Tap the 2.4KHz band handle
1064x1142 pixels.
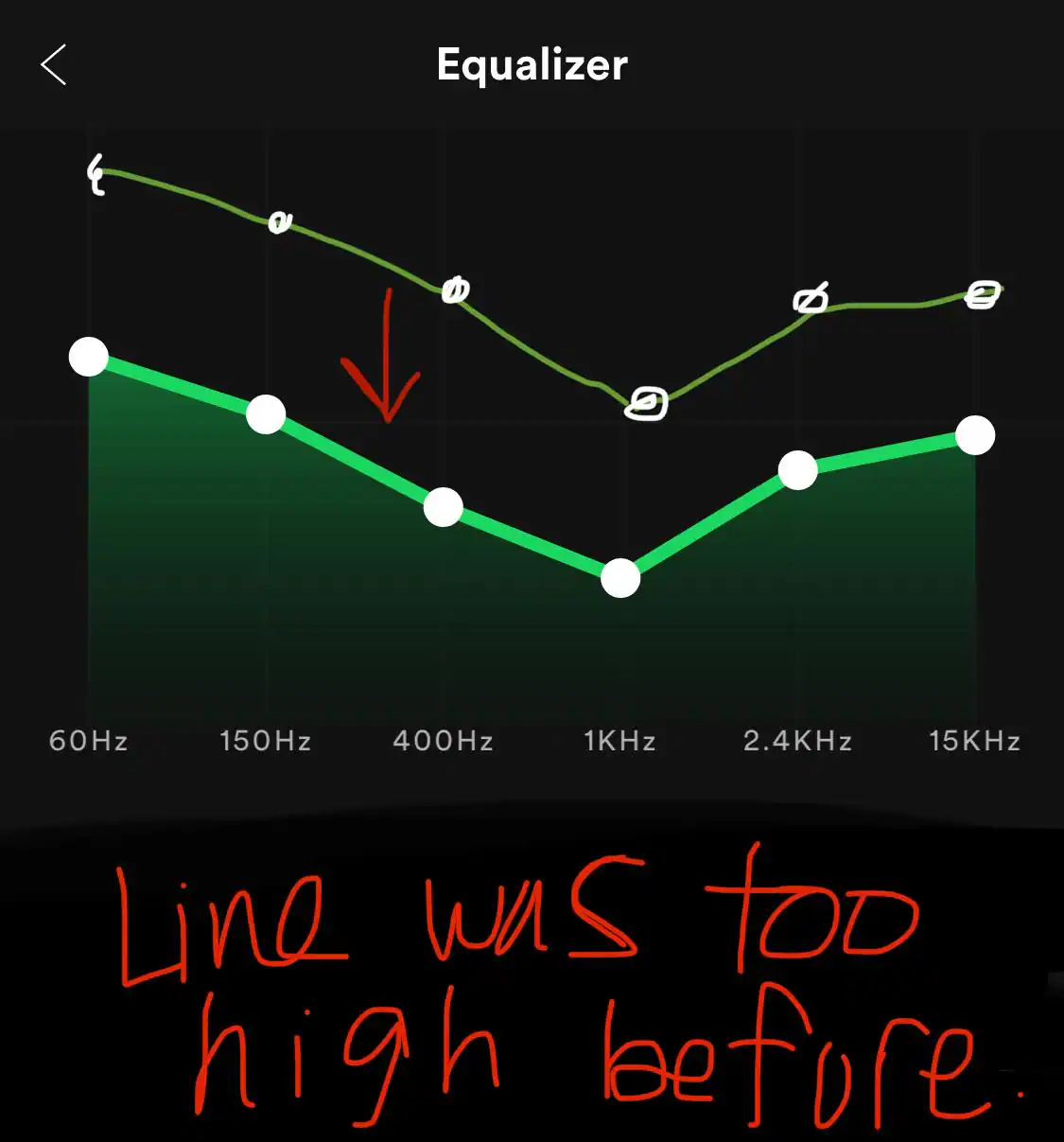pos(797,470)
